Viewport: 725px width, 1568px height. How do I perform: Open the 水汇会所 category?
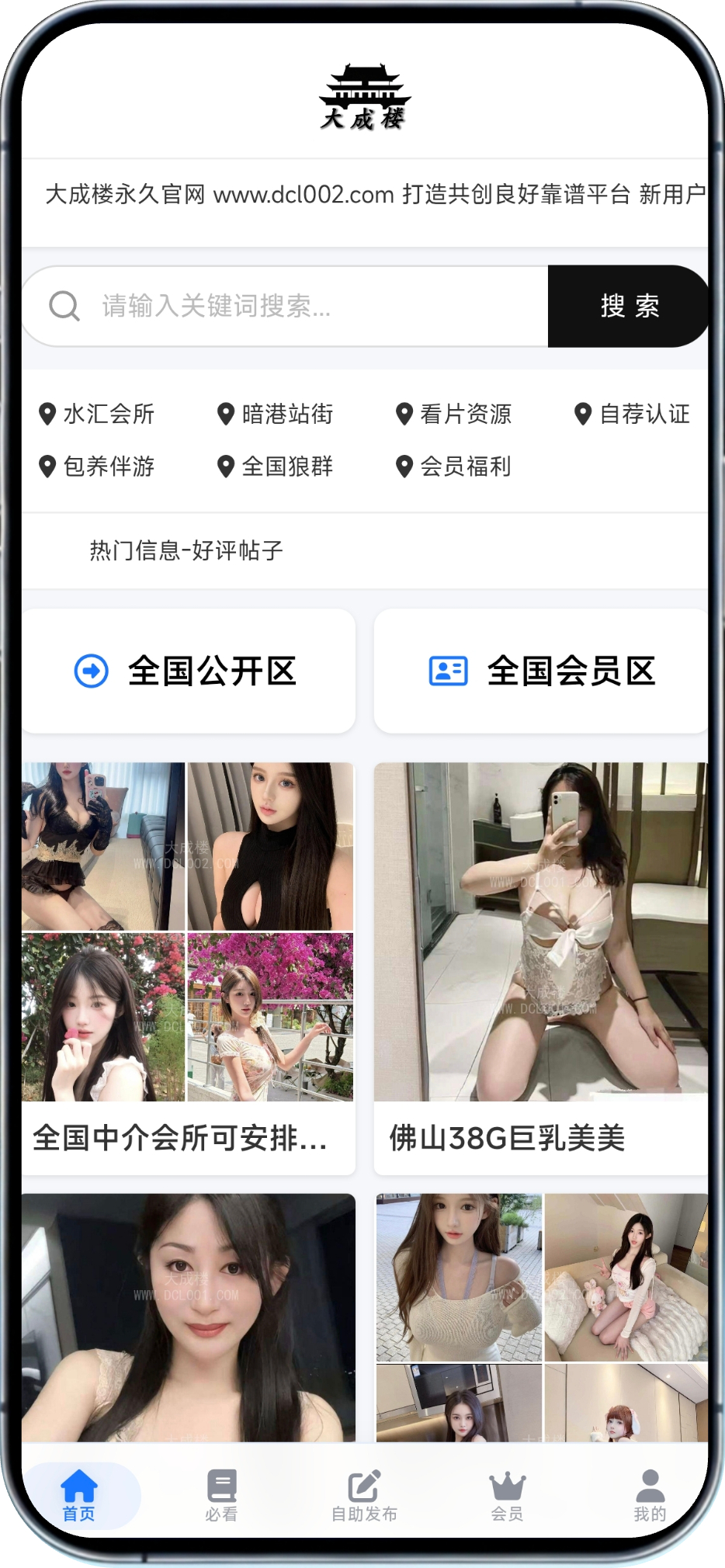(x=98, y=414)
